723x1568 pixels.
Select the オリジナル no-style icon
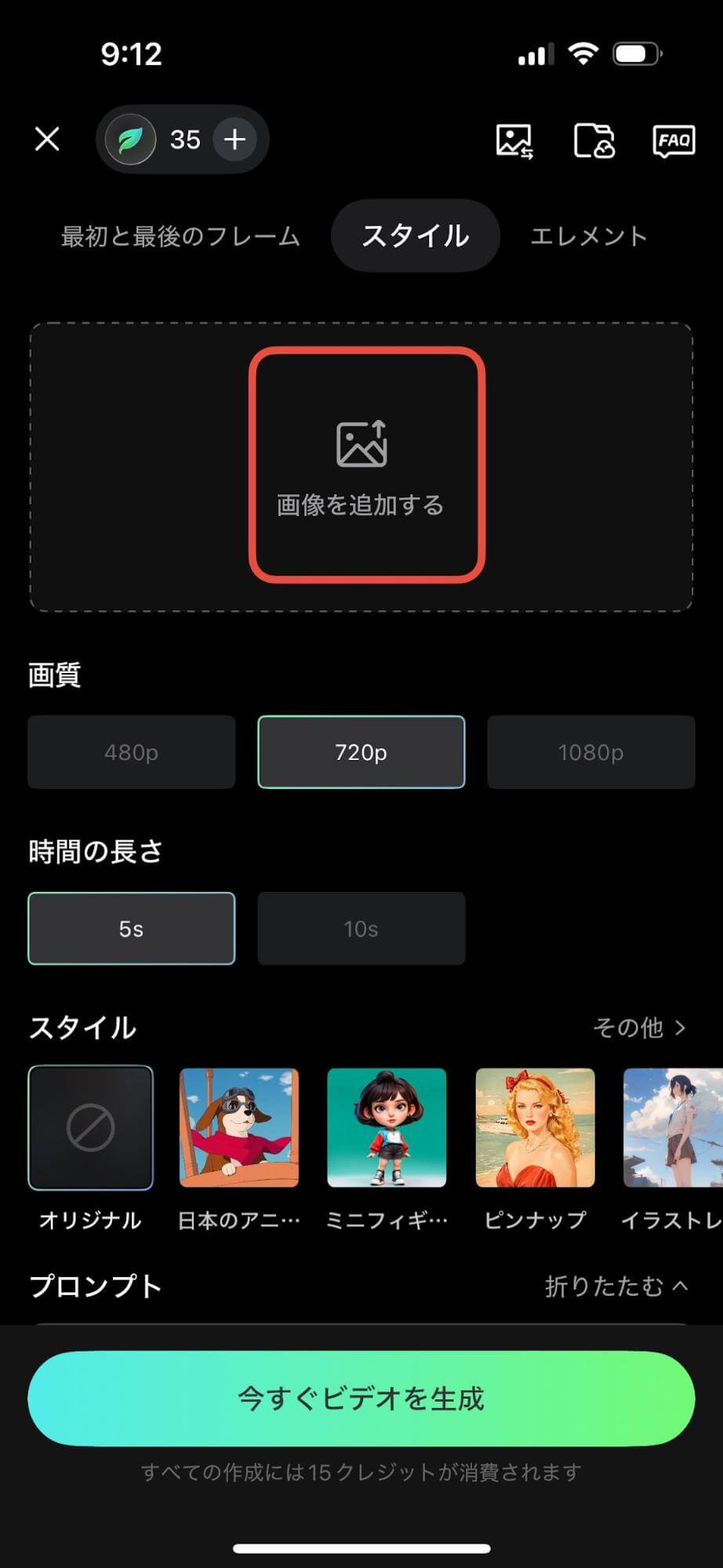coord(89,1128)
